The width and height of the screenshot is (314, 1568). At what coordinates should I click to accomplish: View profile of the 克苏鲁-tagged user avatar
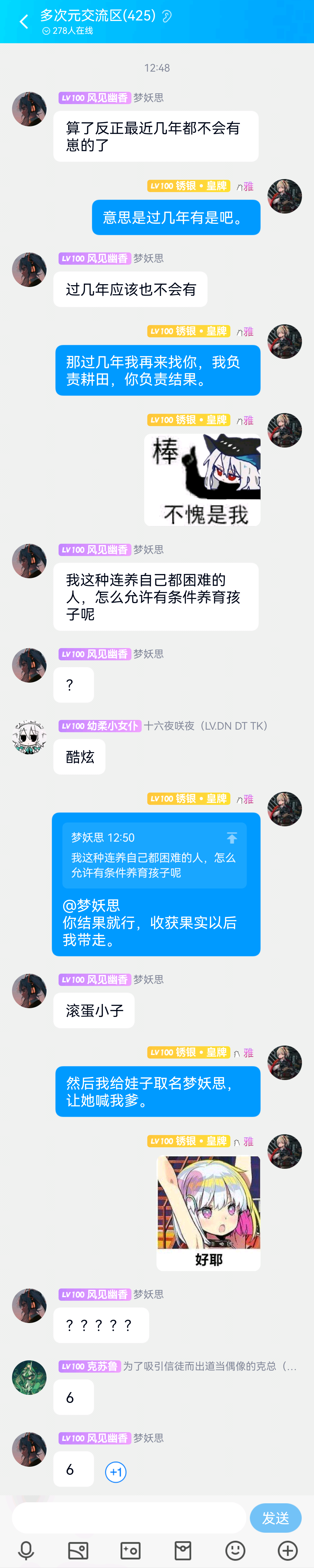coord(29,1377)
